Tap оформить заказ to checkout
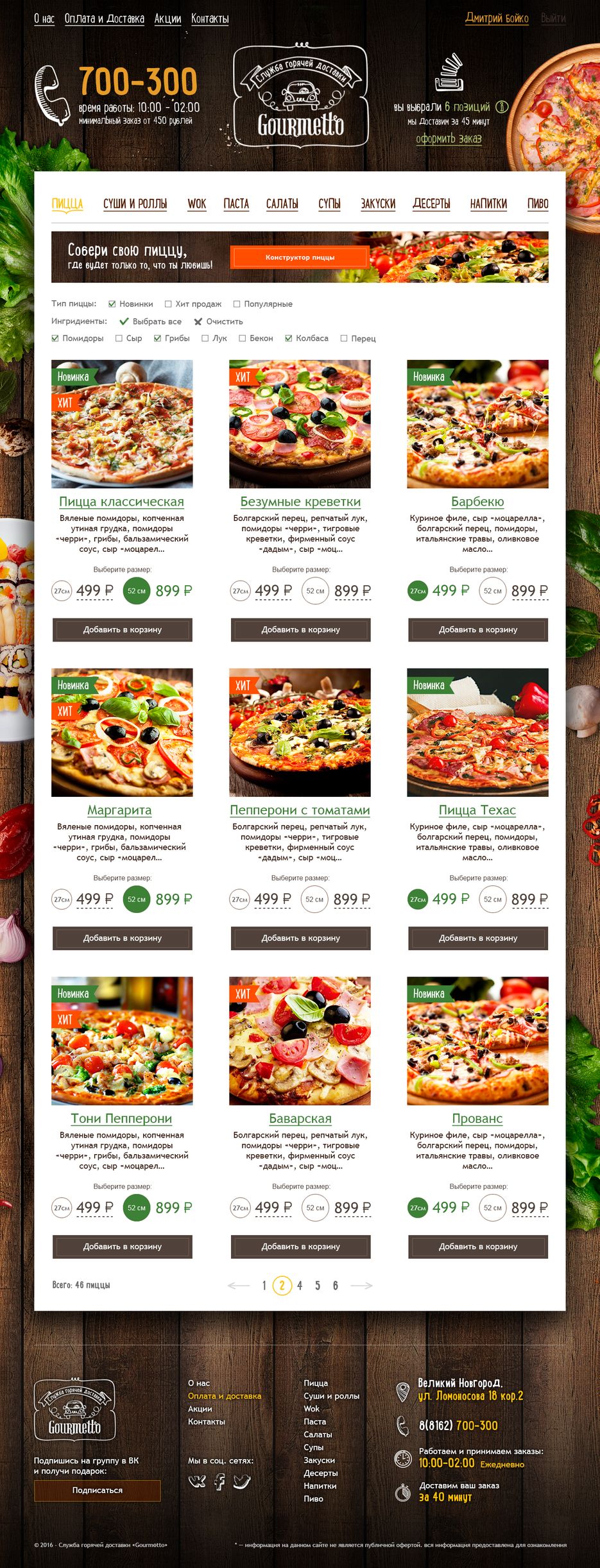 [x=449, y=139]
